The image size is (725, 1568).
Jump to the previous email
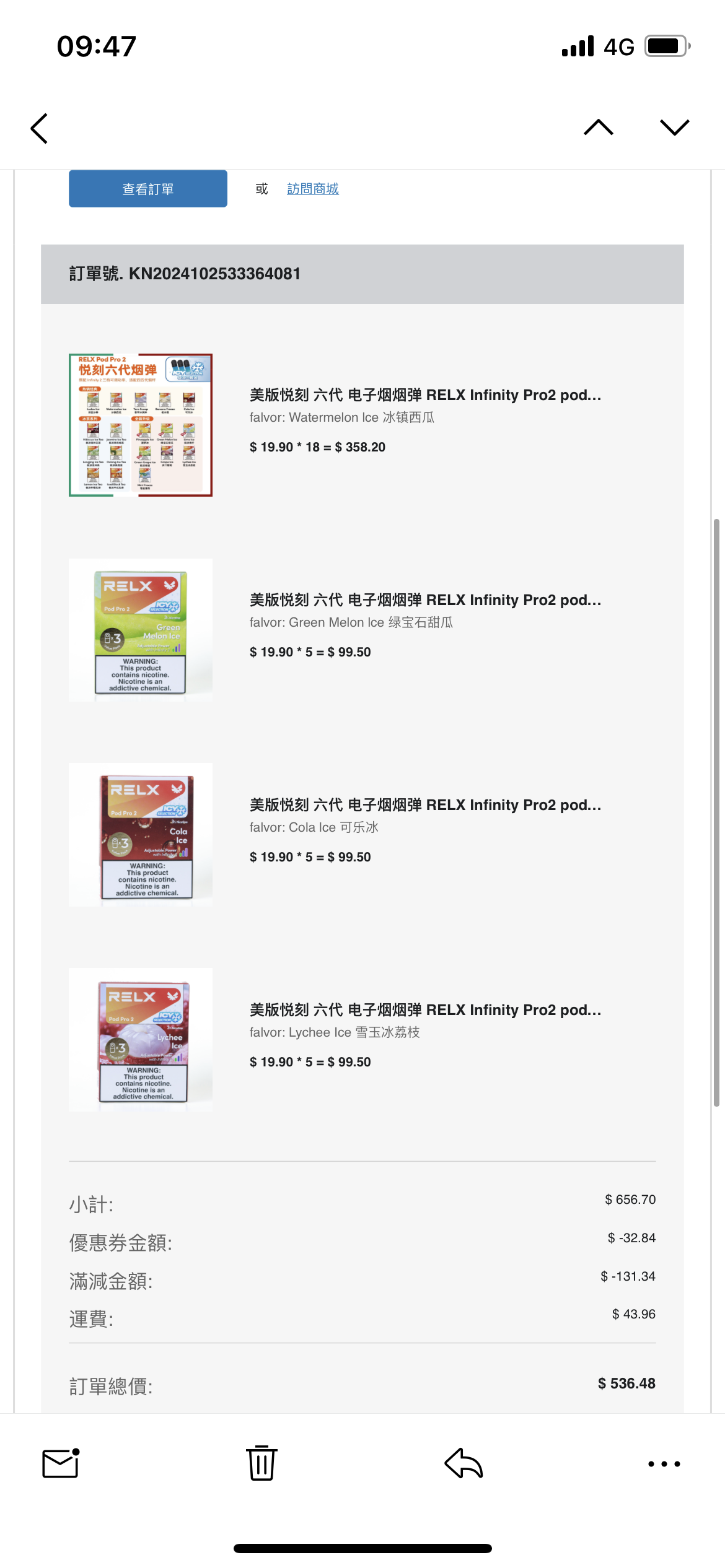coord(598,128)
